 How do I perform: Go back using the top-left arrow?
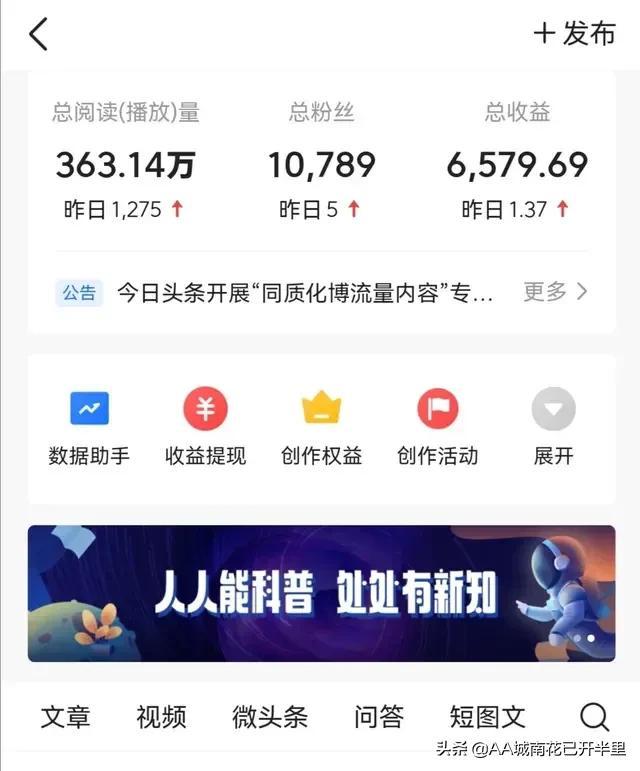38,34
